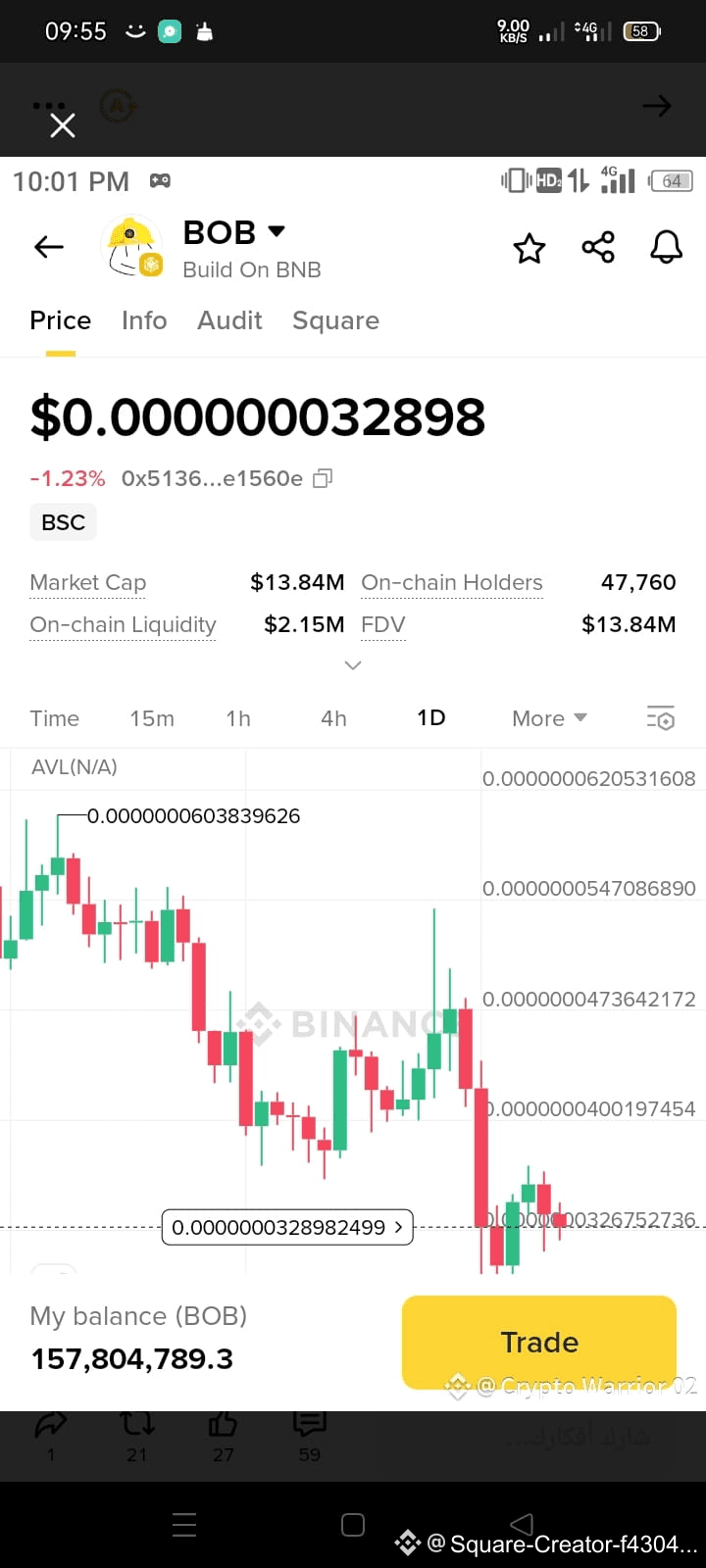Switch to the Audit tab

click(229, 320)
